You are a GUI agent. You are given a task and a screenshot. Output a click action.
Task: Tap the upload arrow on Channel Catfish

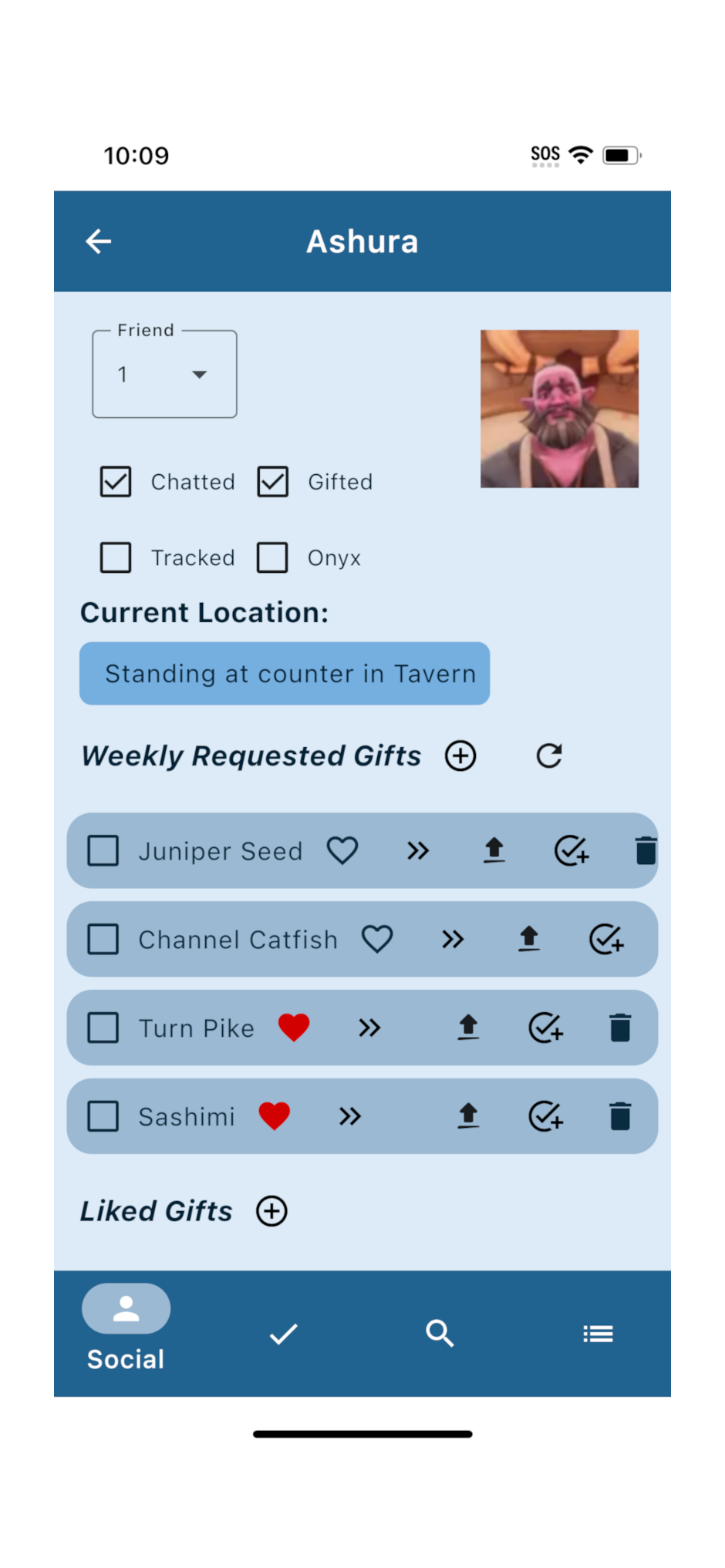(x=529, y=939)
